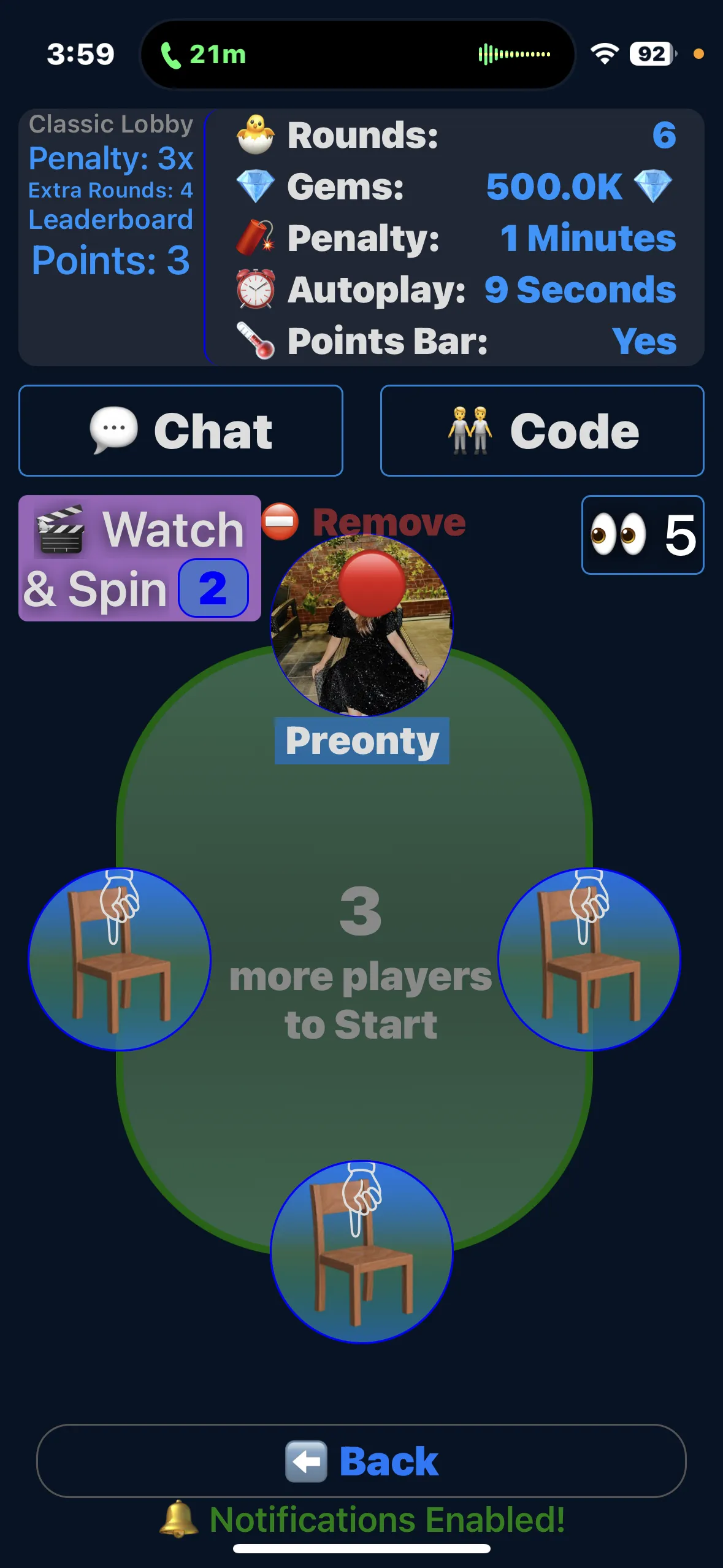The height and width of the screenshot is (1568, 723).
Task: Open Preonty's player avatar
Action: 361,626
